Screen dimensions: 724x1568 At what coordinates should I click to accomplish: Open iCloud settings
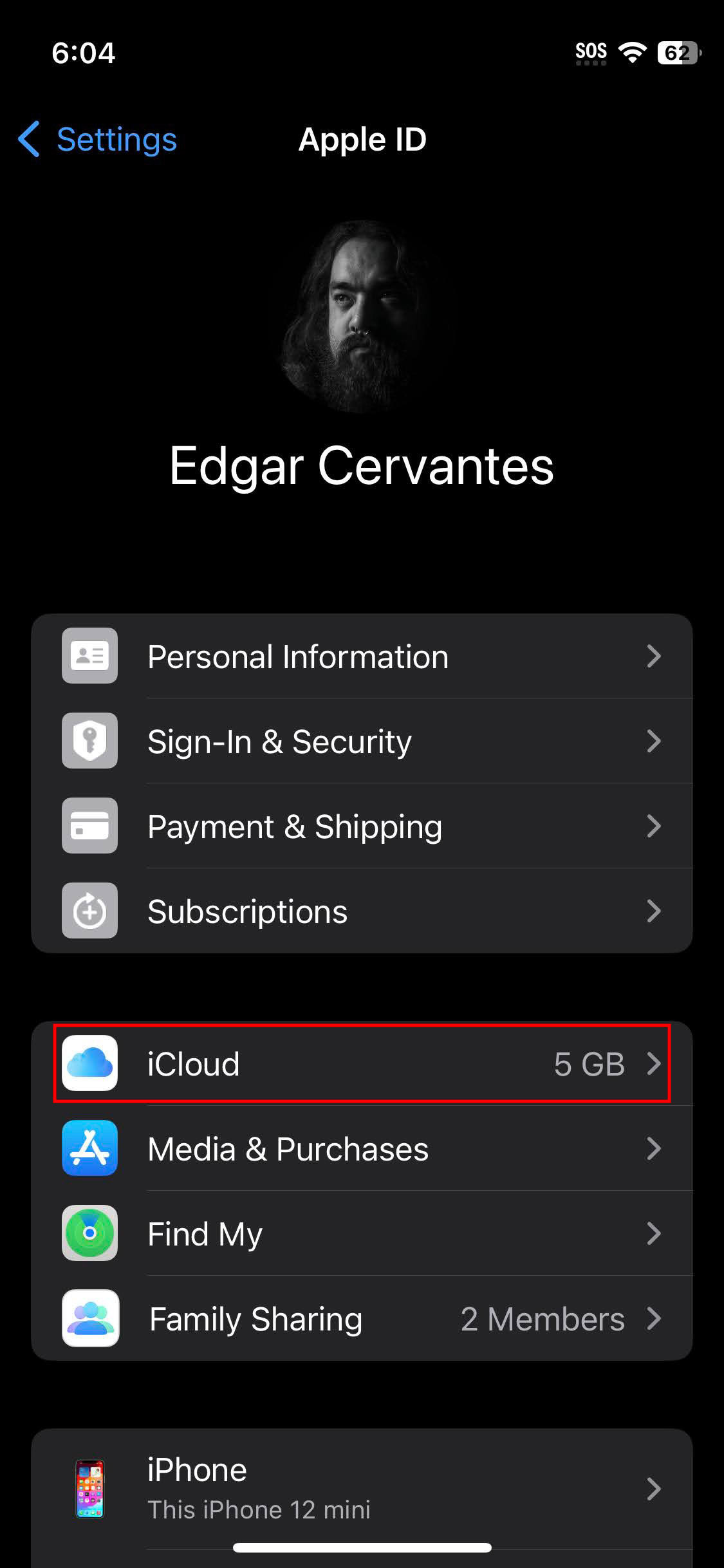click(x=362, y=1064)
